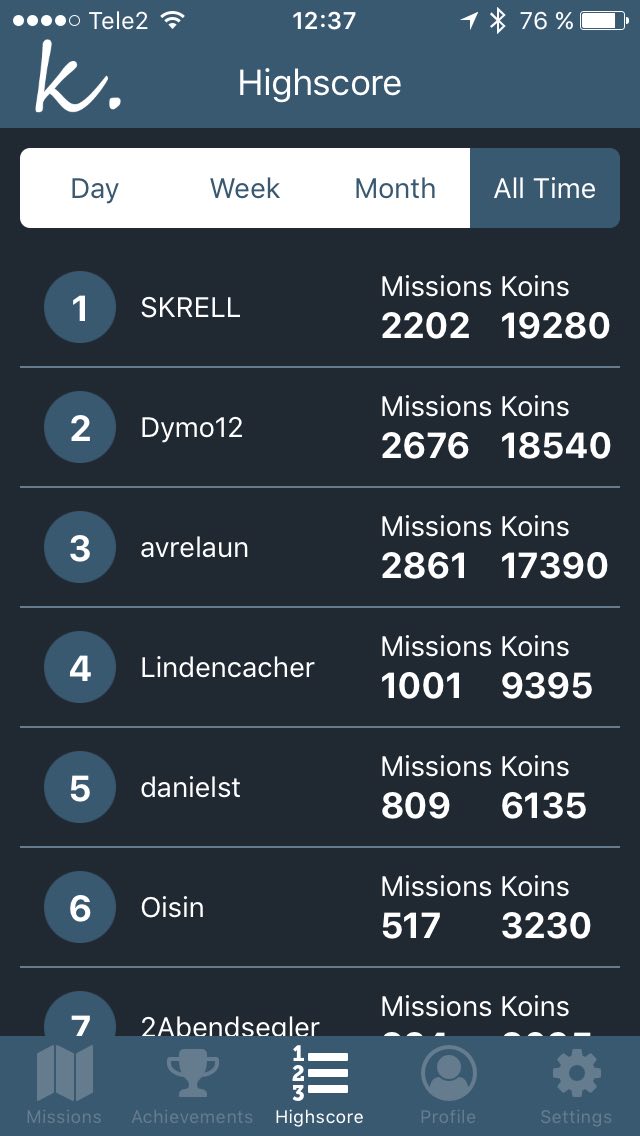Tap the All Time segment
The height and width of the screenshot is (1136, 640).
pos(545,188)
